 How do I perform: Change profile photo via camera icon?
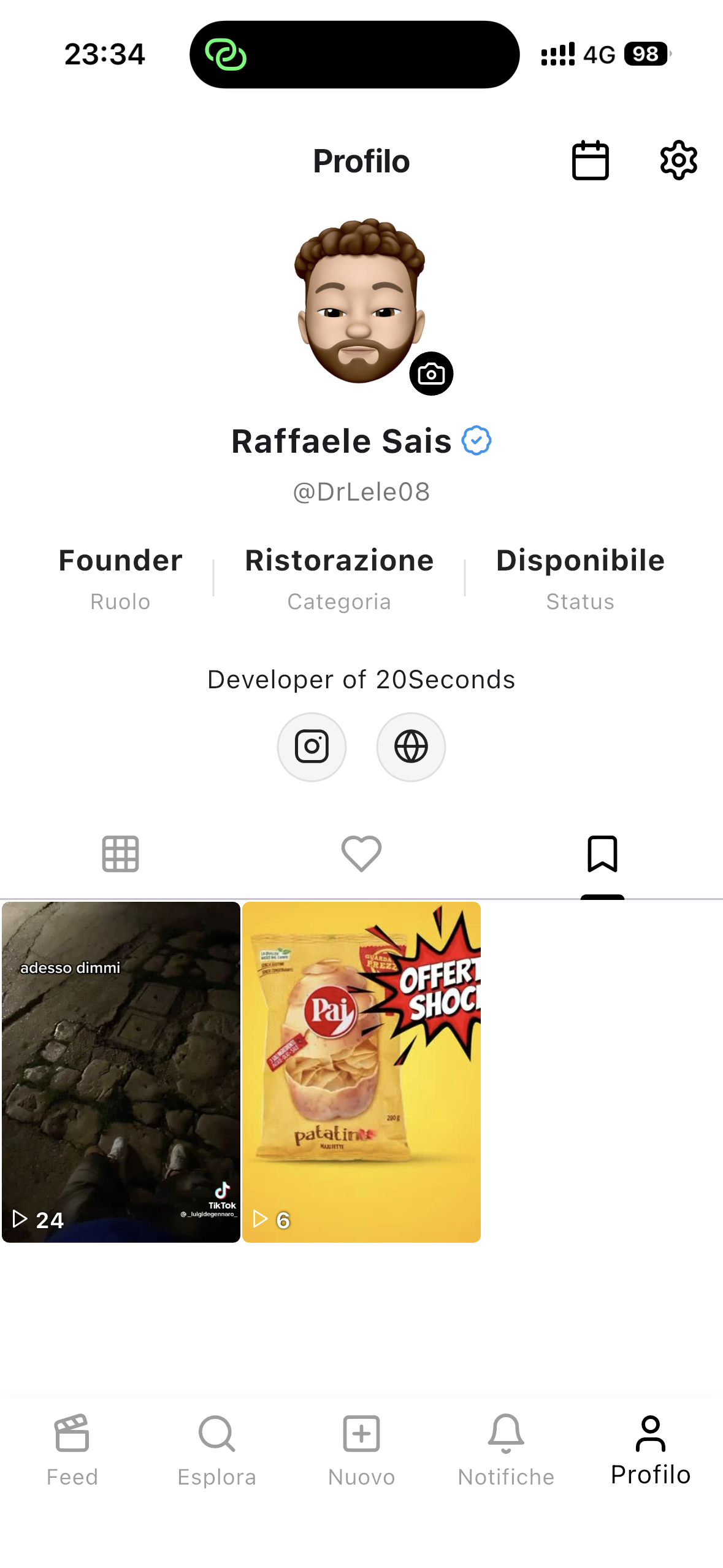(x=431, y=374)
